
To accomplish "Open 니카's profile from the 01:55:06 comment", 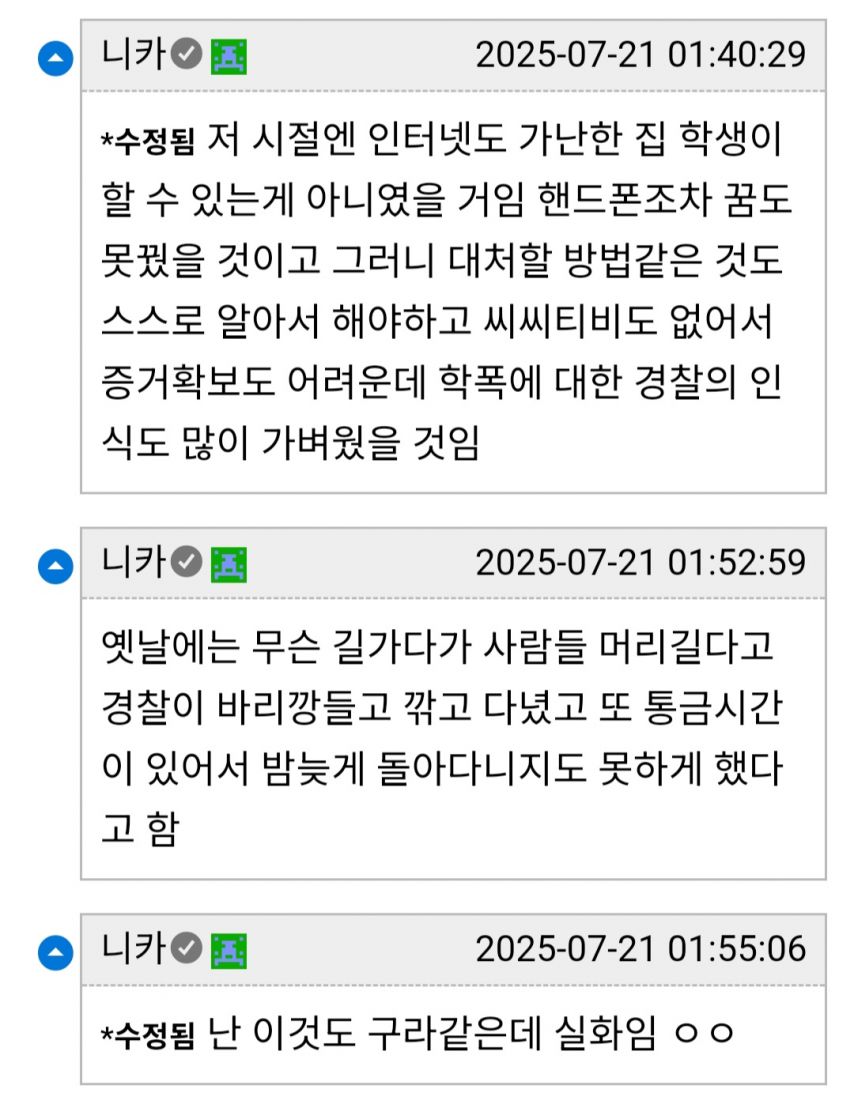I will [x=135, y=946].
